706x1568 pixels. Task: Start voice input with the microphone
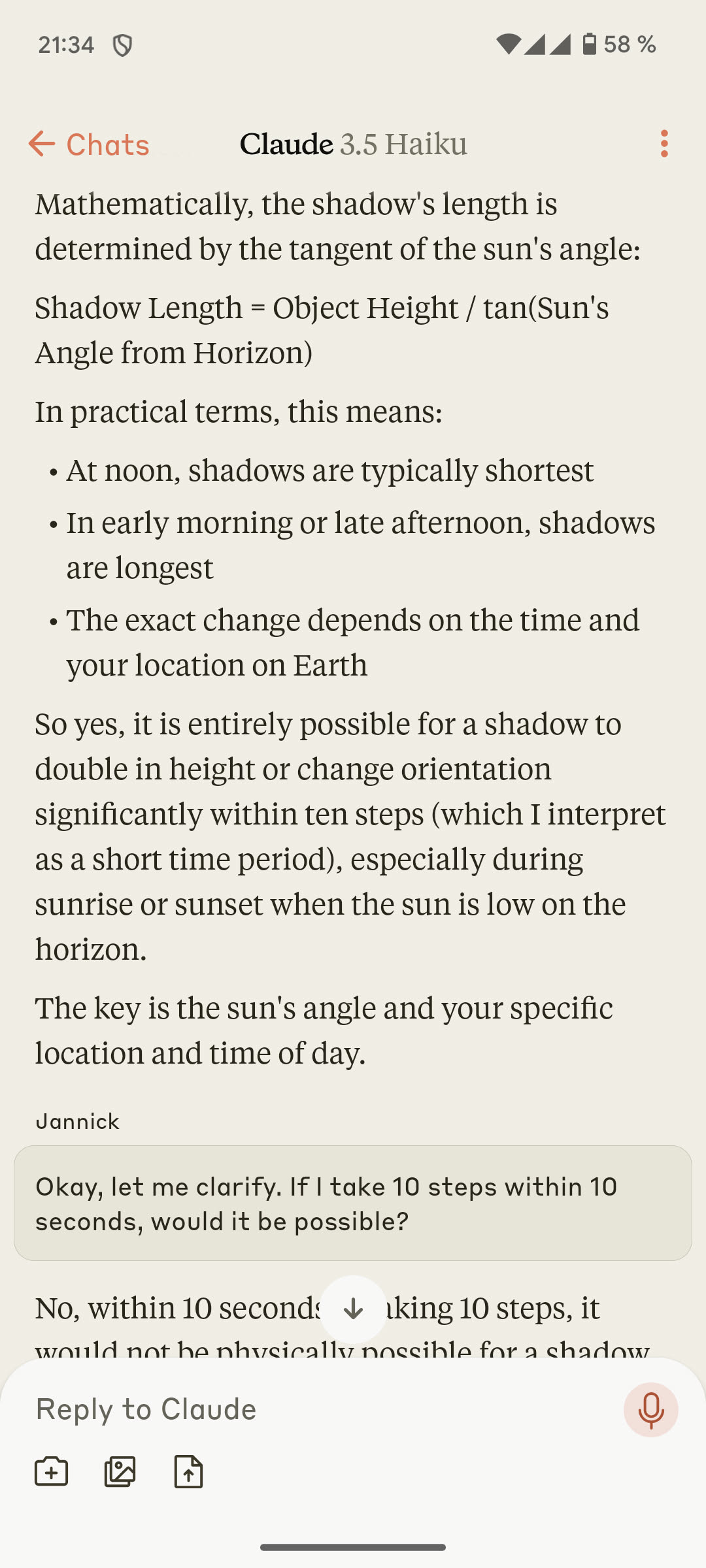[650, 1409]
